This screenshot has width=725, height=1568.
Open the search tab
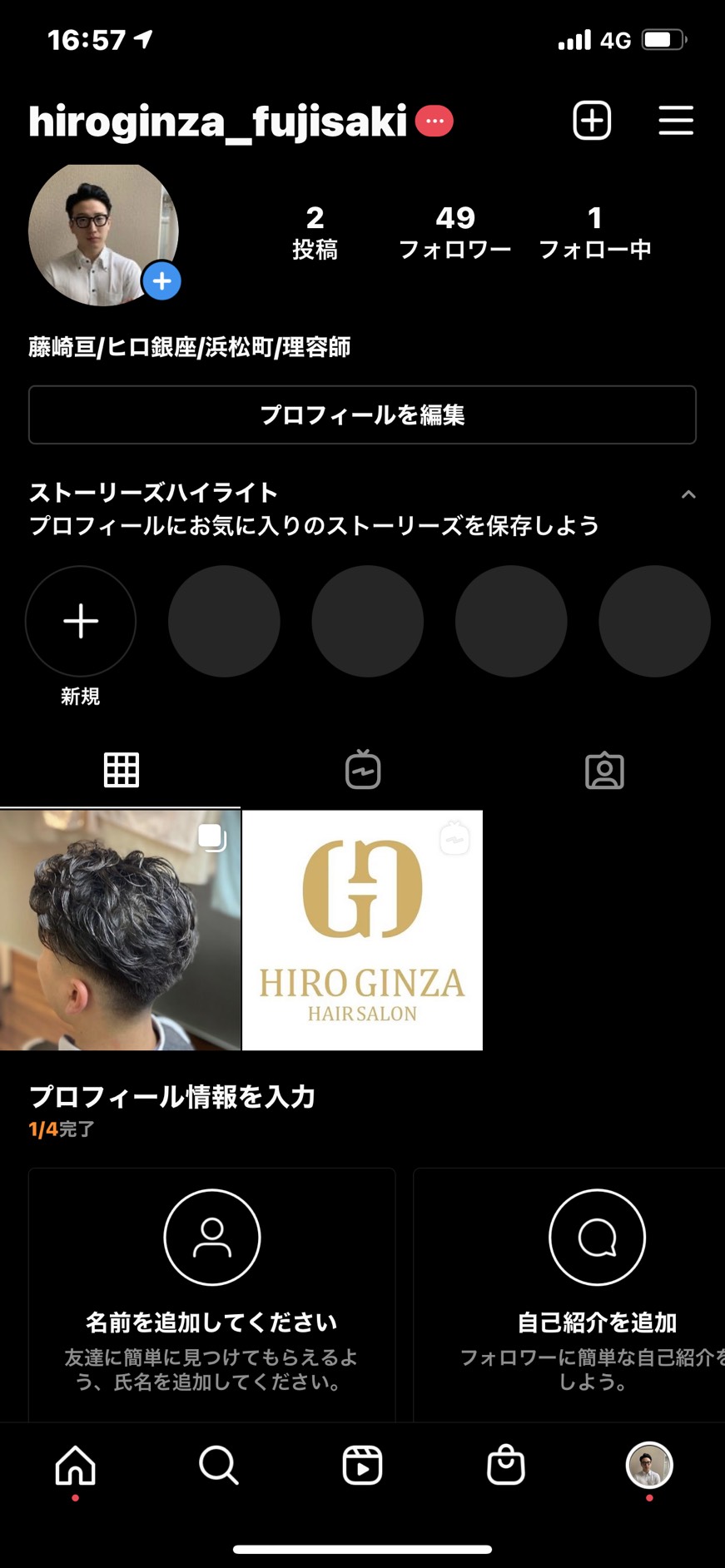(219, 1466)
